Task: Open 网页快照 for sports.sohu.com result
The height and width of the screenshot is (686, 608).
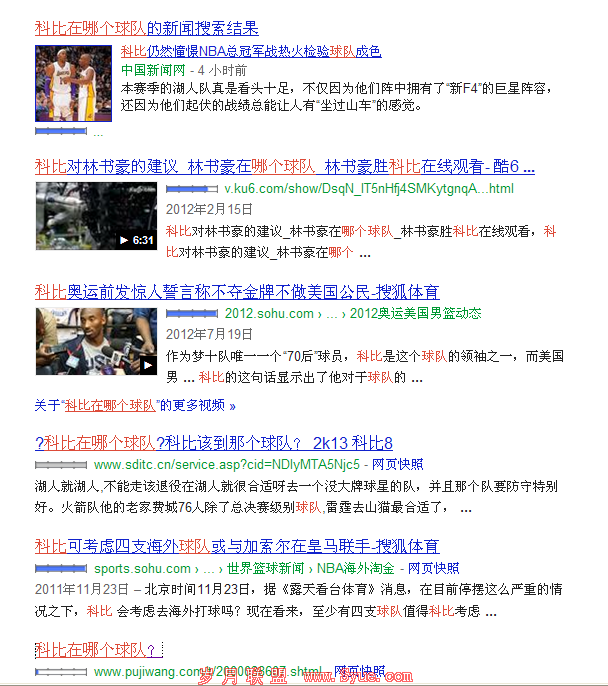Action: click(x=433, y=568)
